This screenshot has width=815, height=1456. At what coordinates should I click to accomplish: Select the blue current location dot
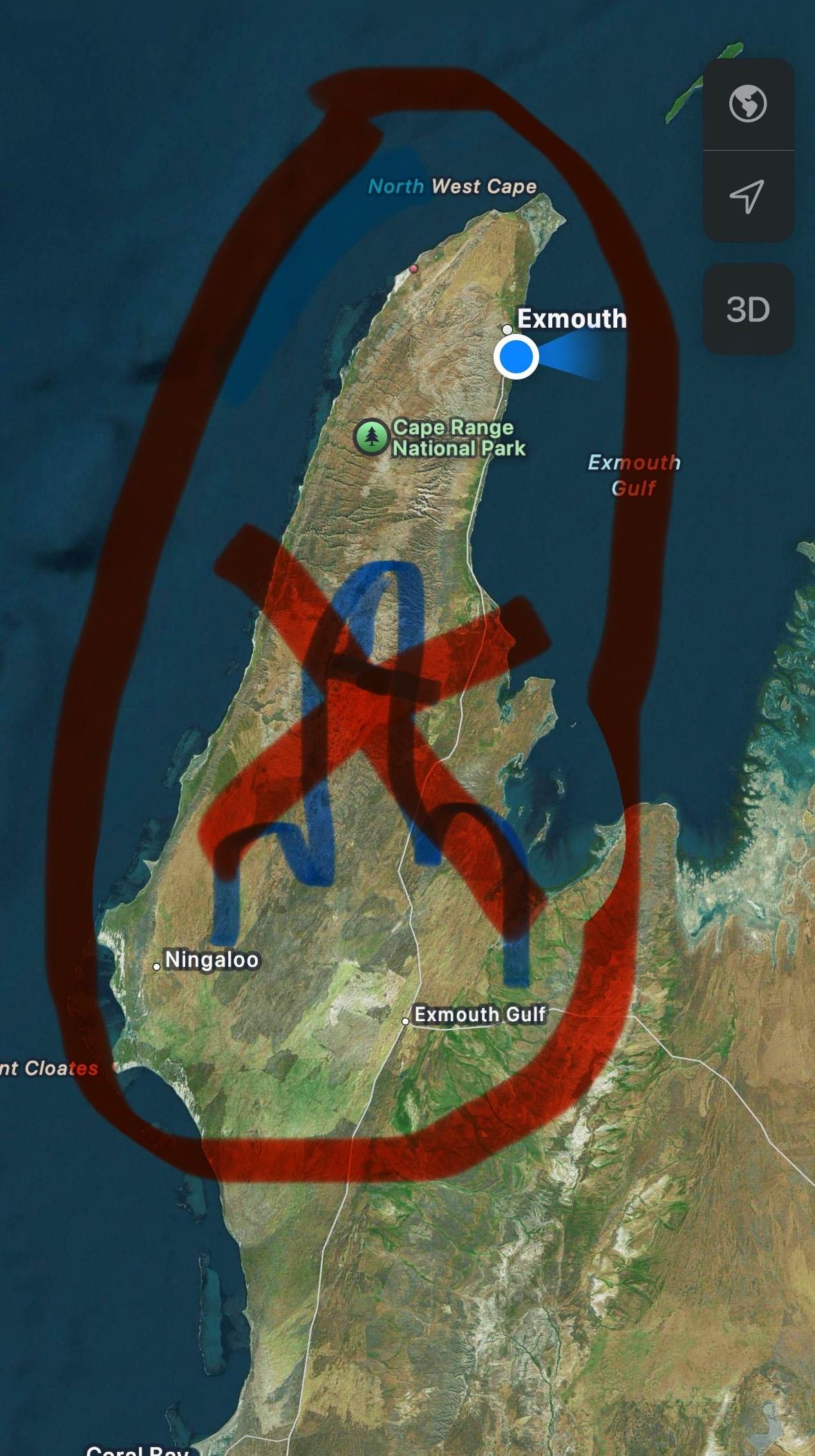(x=516, y=357)
